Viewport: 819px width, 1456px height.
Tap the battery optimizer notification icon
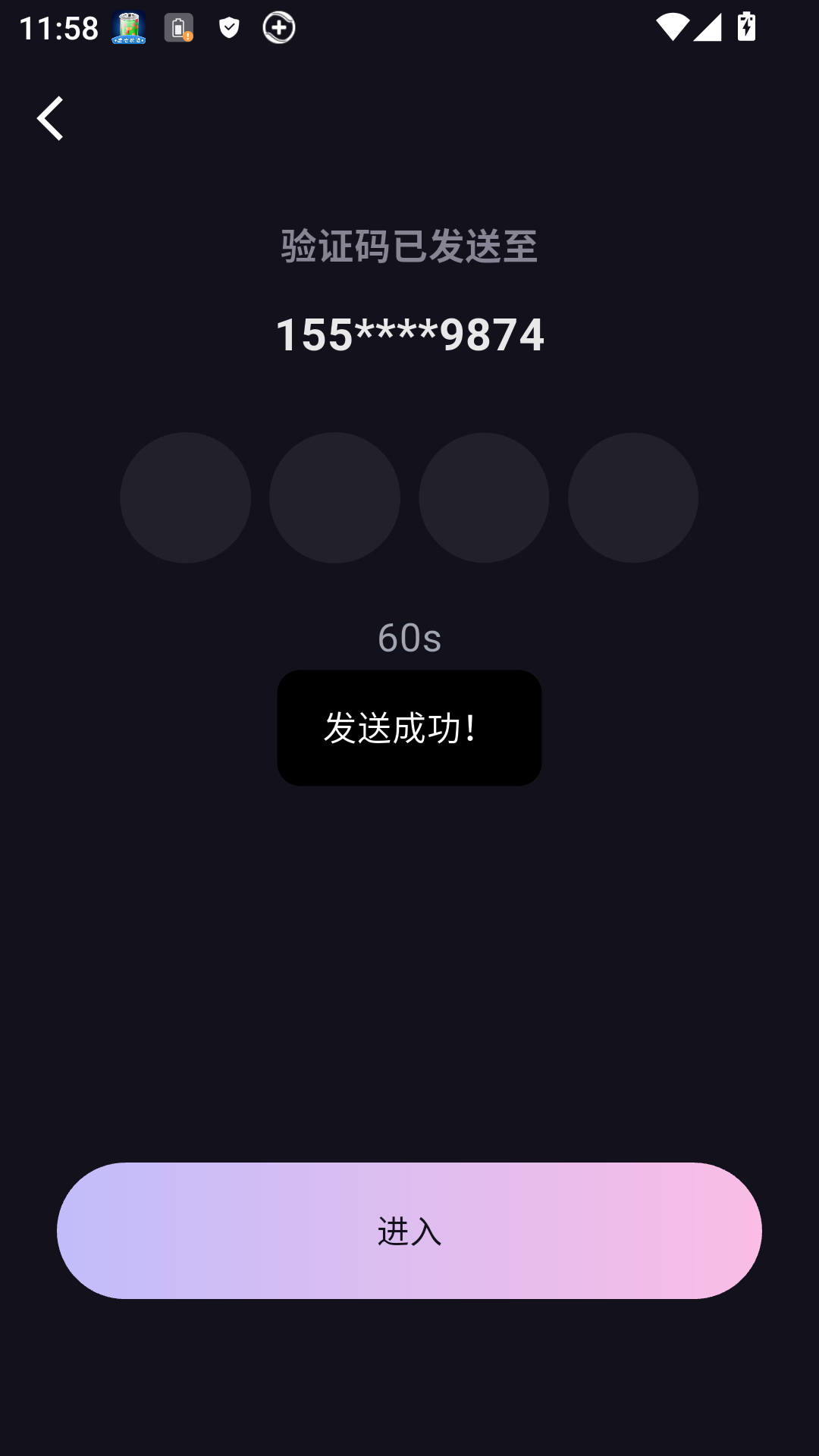click(x=127, y=28)
